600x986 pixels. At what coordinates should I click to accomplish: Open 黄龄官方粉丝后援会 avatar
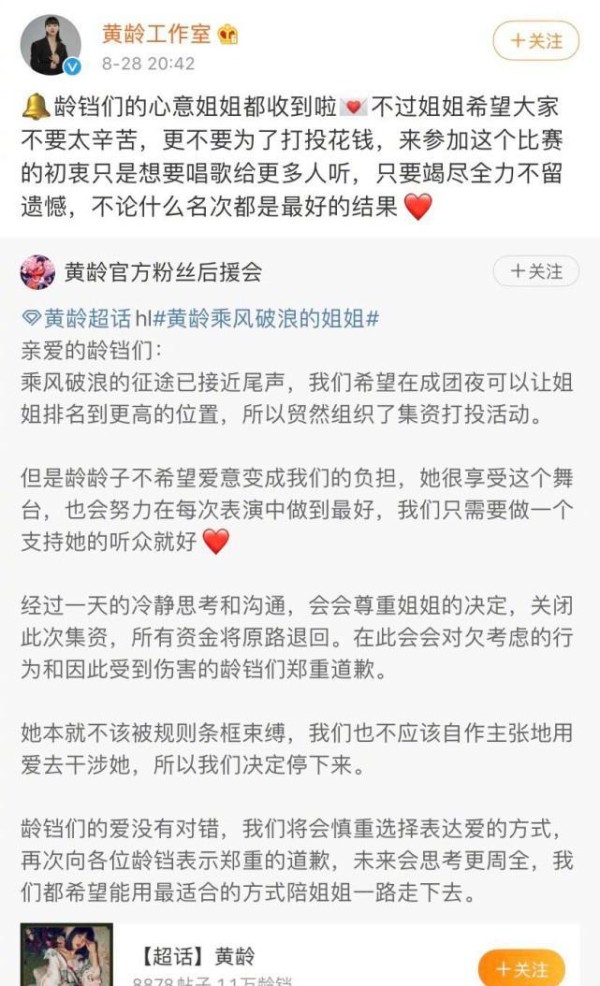click(x=38, y=272)
